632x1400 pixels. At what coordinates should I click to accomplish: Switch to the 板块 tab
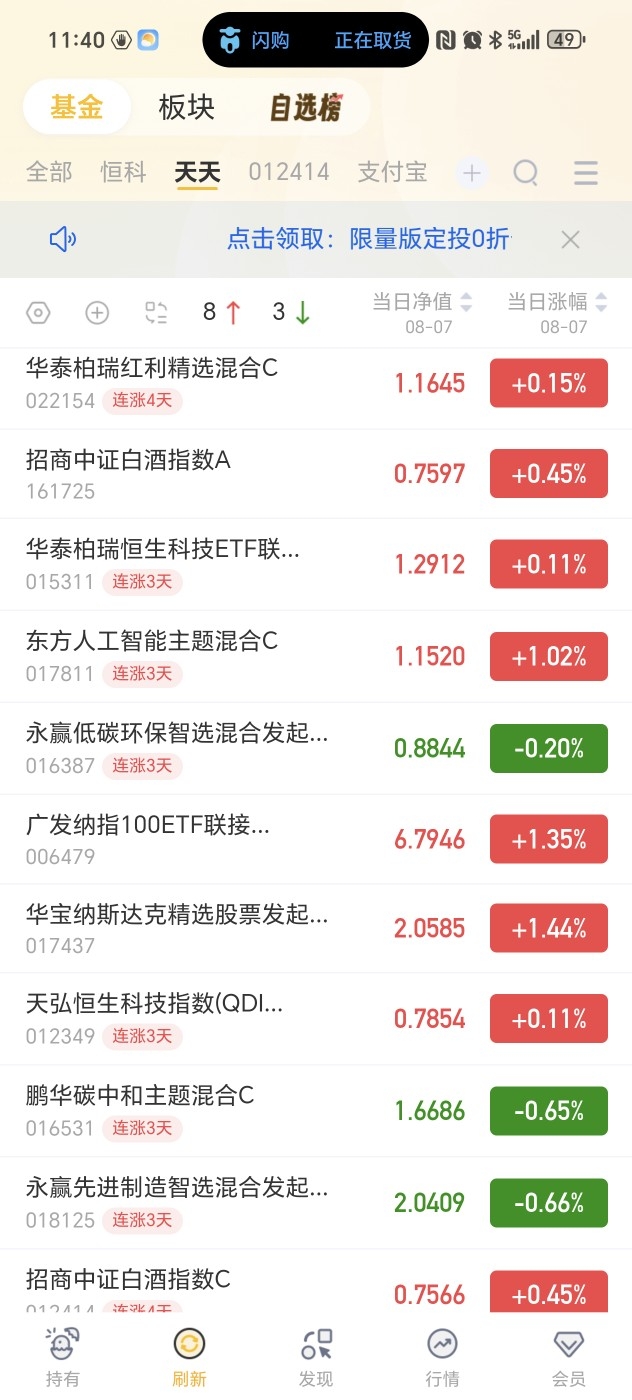[x=186, y=108]
